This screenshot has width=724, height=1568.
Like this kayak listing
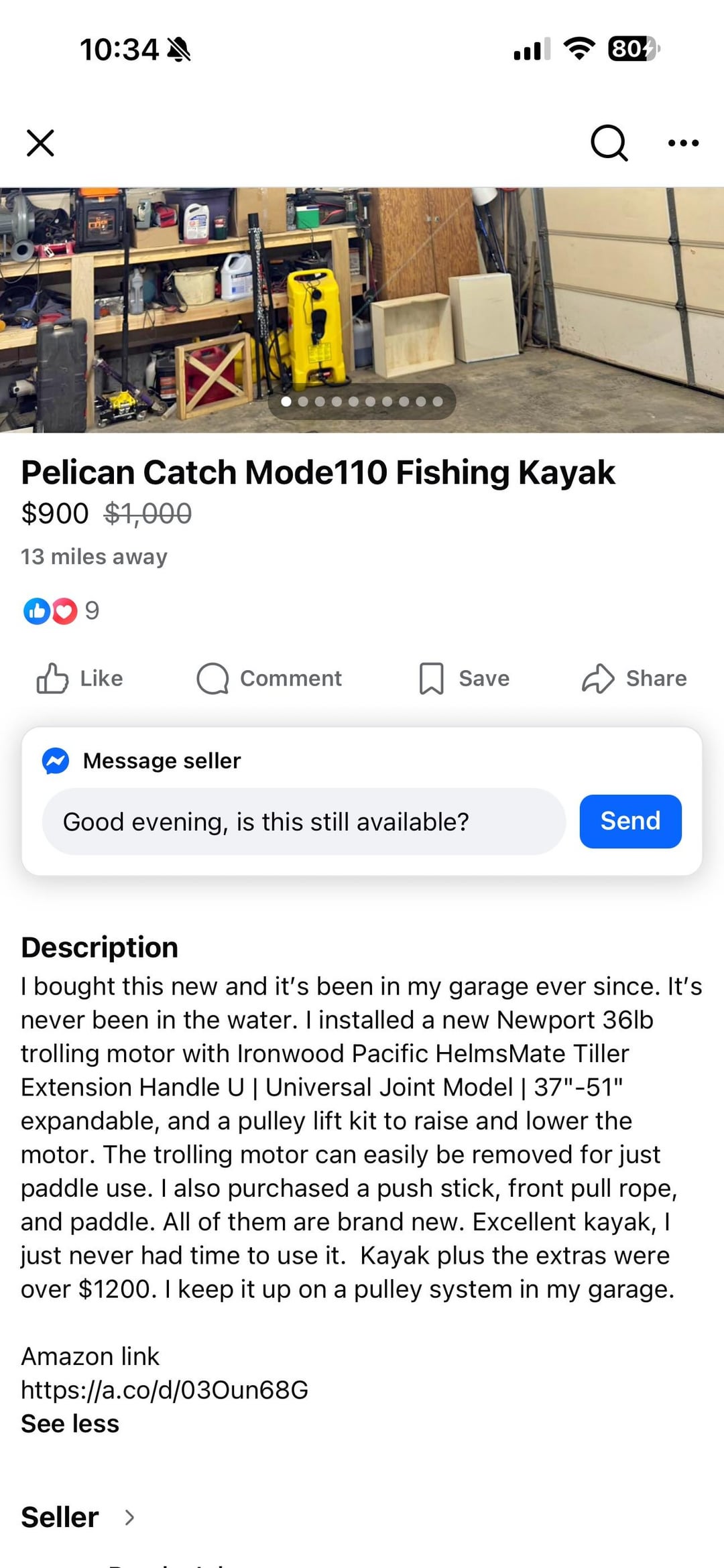pos(80,678)
